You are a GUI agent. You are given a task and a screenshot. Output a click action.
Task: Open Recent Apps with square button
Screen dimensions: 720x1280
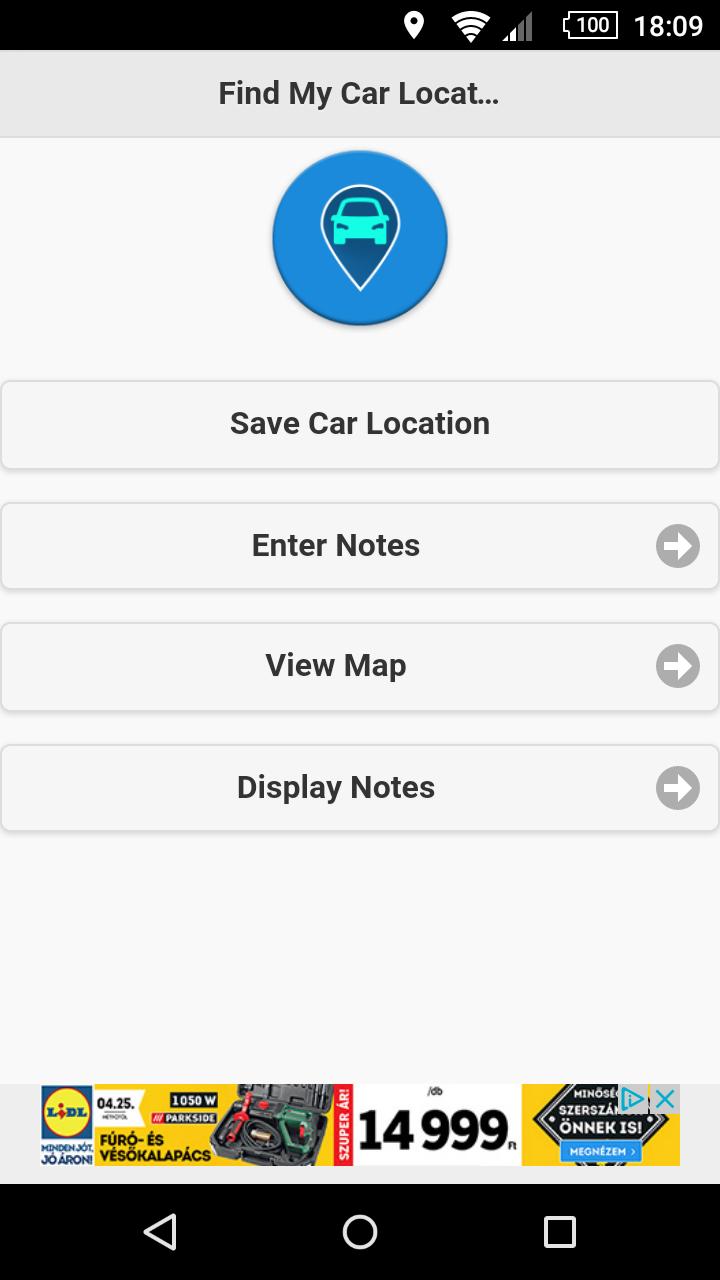pyautogui.click(x=559, y=1232)
